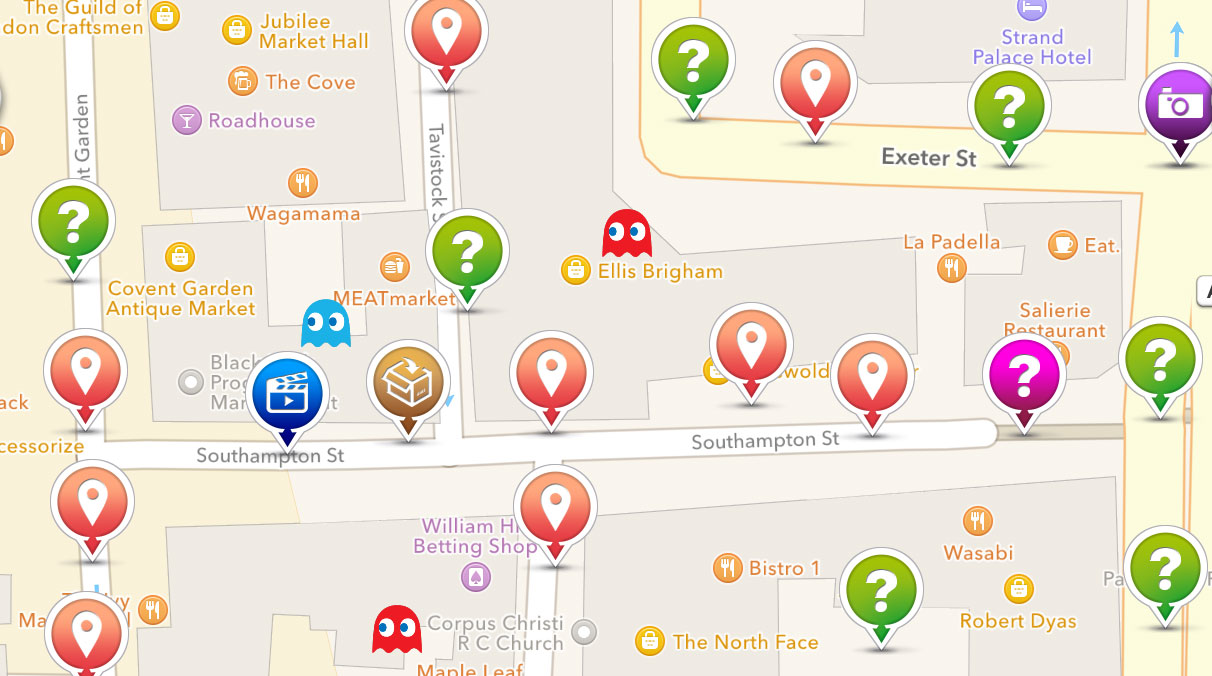Open the brown box crate pin

pyautogui.click(x=408, y=381)
